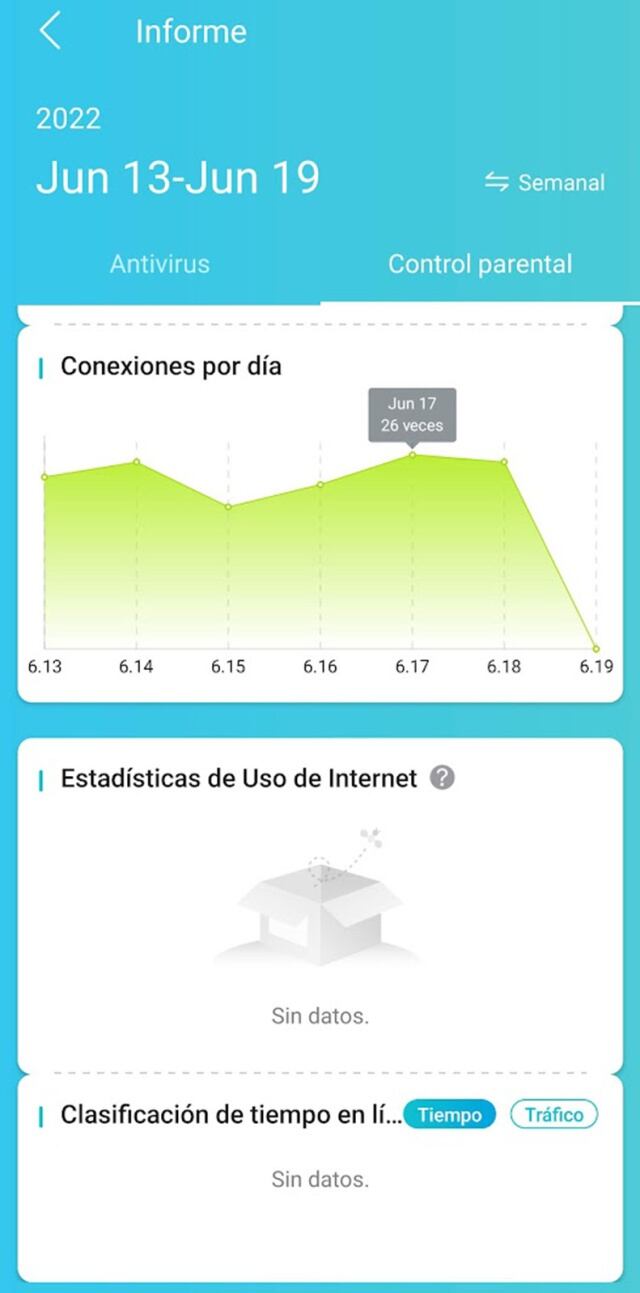
Task: Open help for Estadísticas de Uso de Internet
Action: click(442, 778)
